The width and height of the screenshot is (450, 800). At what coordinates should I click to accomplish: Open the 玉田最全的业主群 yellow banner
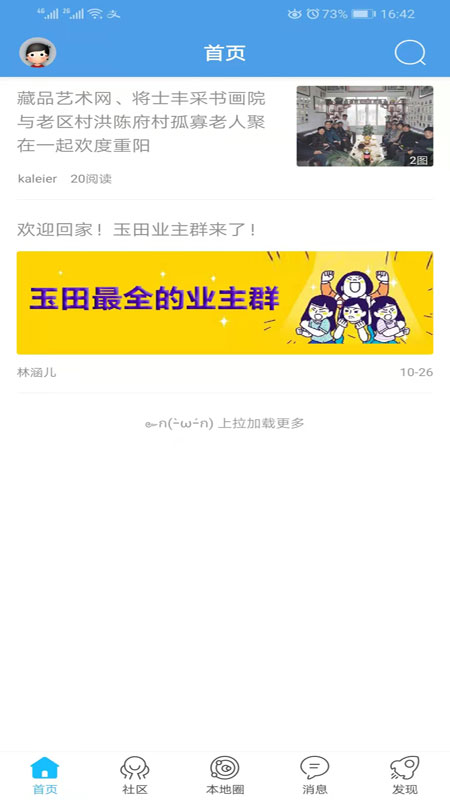[x=225, y=303]
